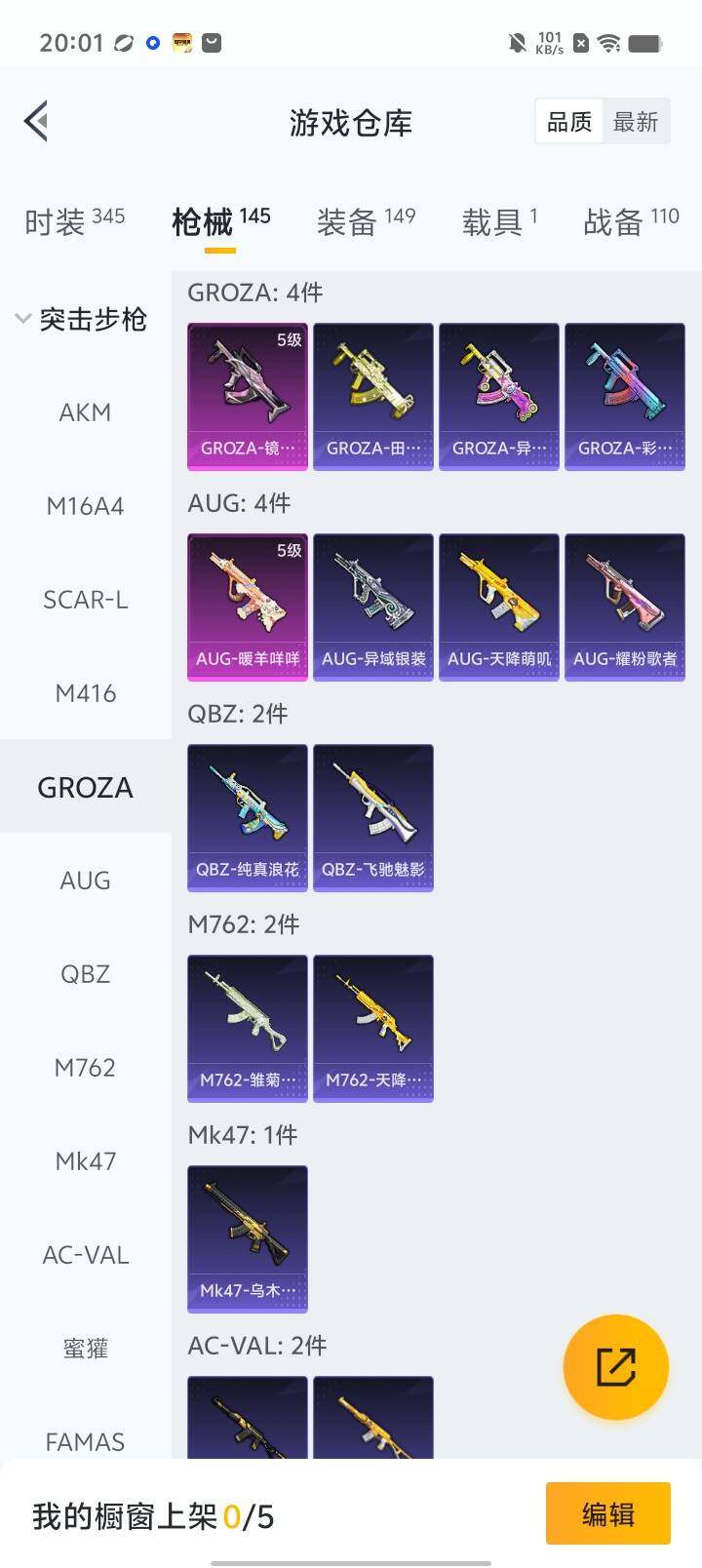Tap the 编辑 button
702x1568 pixels.
point(607,1513)
